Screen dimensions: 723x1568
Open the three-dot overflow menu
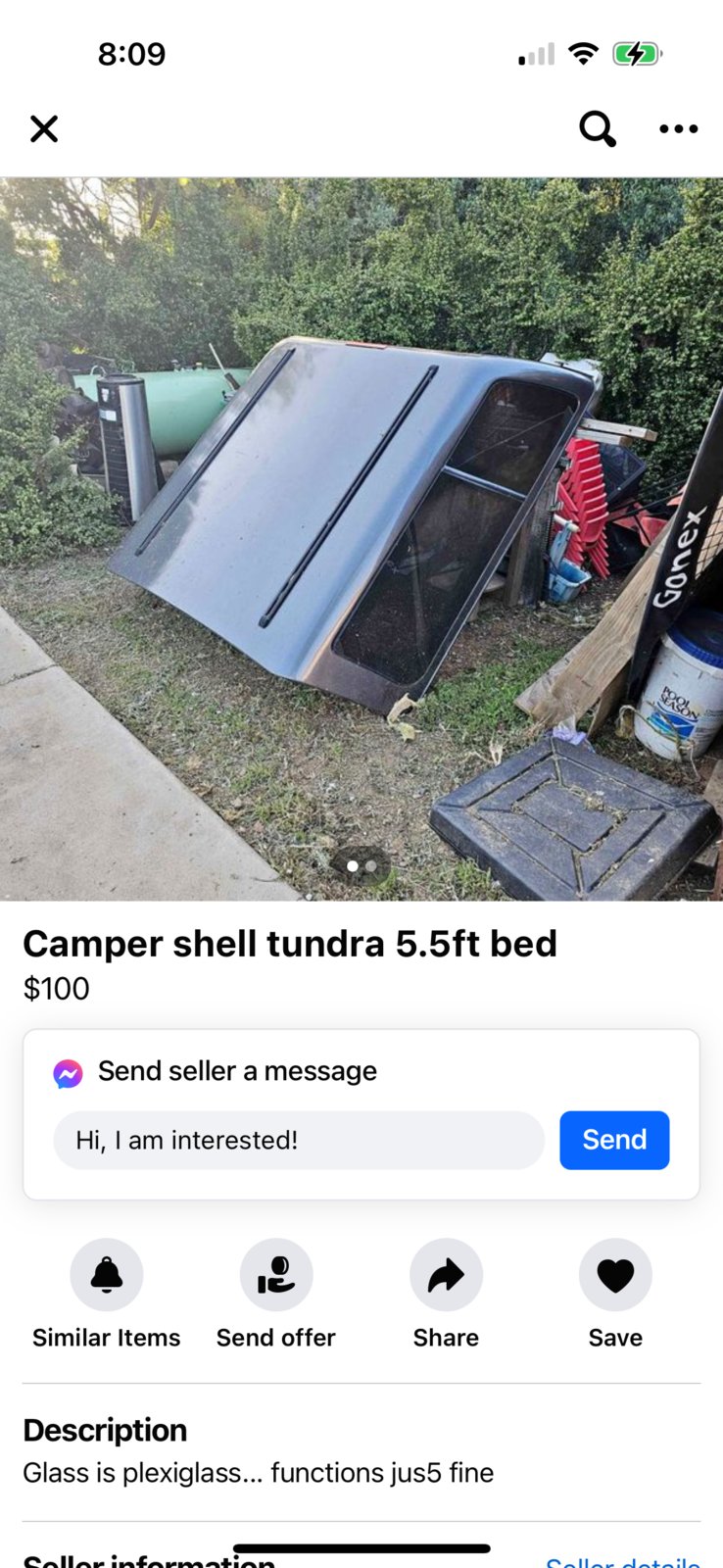pyautogui.click(x=678, y=128)
